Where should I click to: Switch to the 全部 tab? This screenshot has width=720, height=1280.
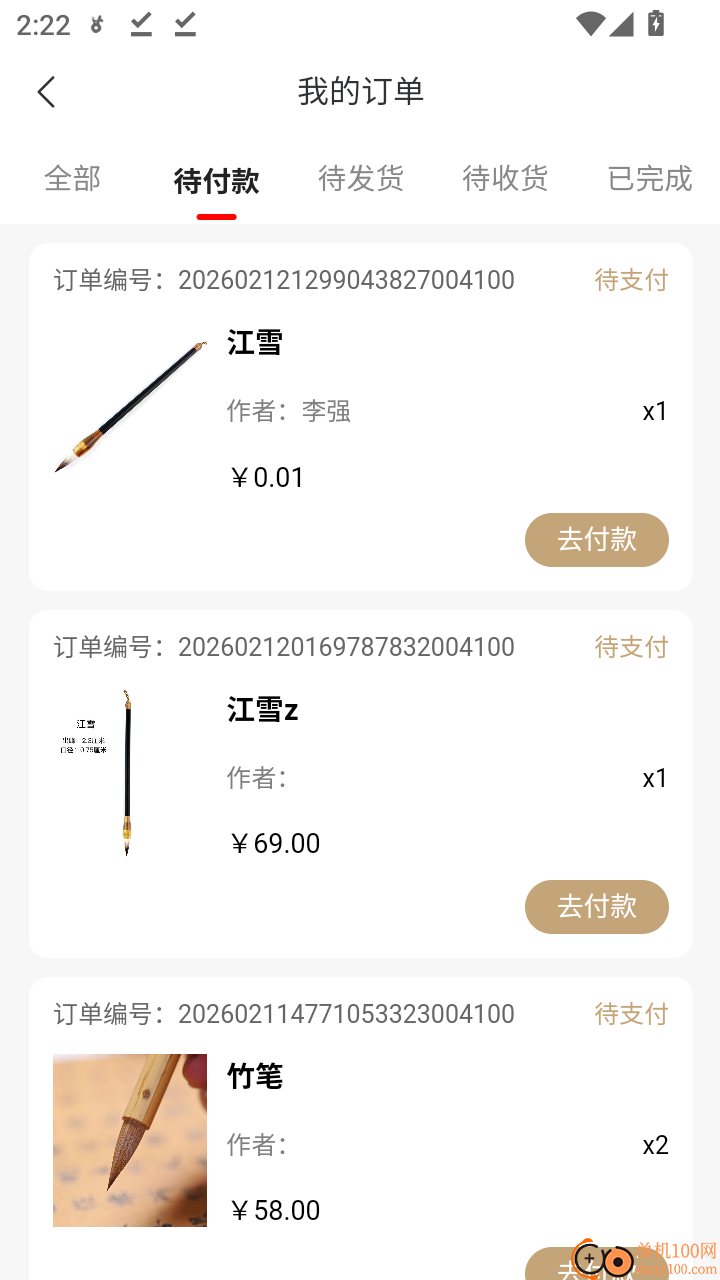click(x=73, y=178)
